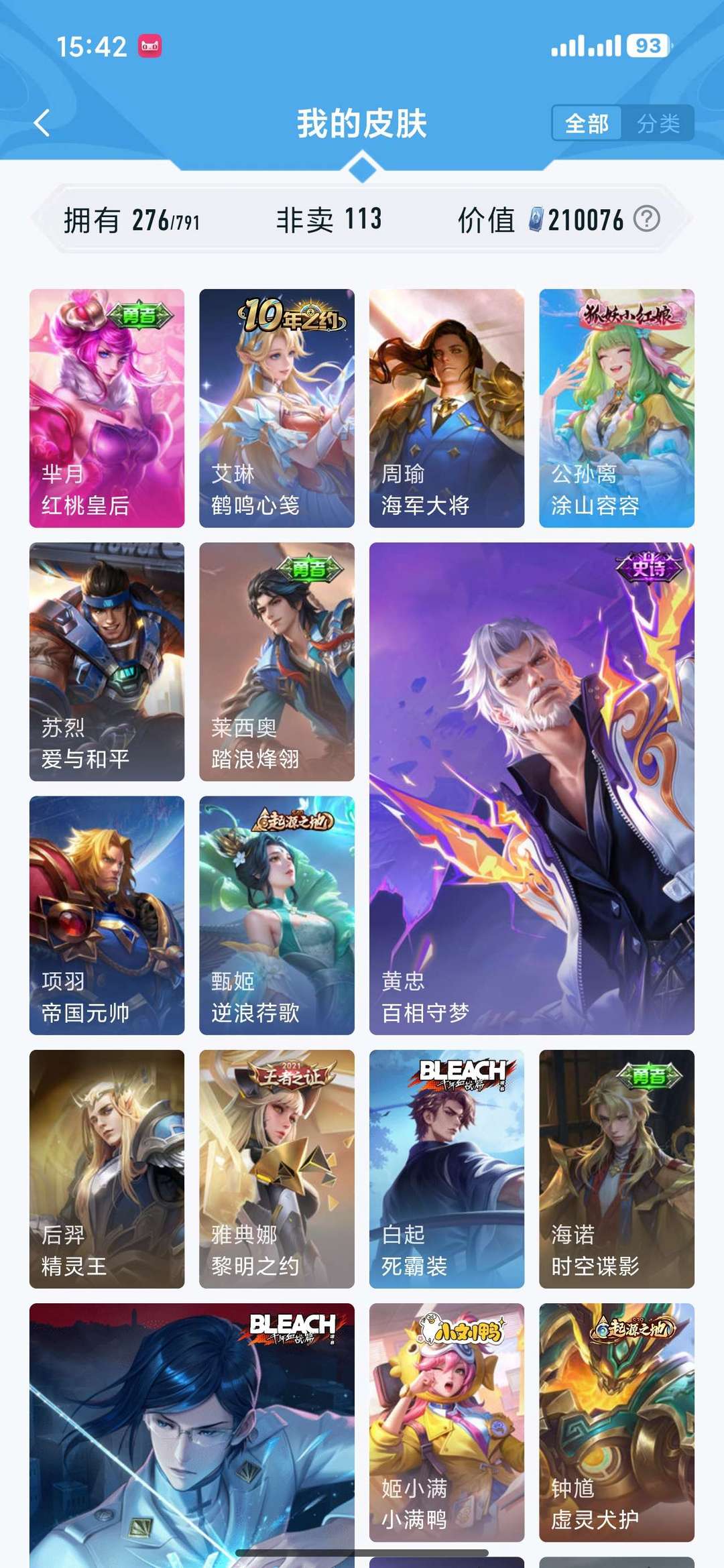Image resolution: width=724 pixels, height=1568 pixels.
Task: Select the 全部 tab
Action: coord(587,123)
